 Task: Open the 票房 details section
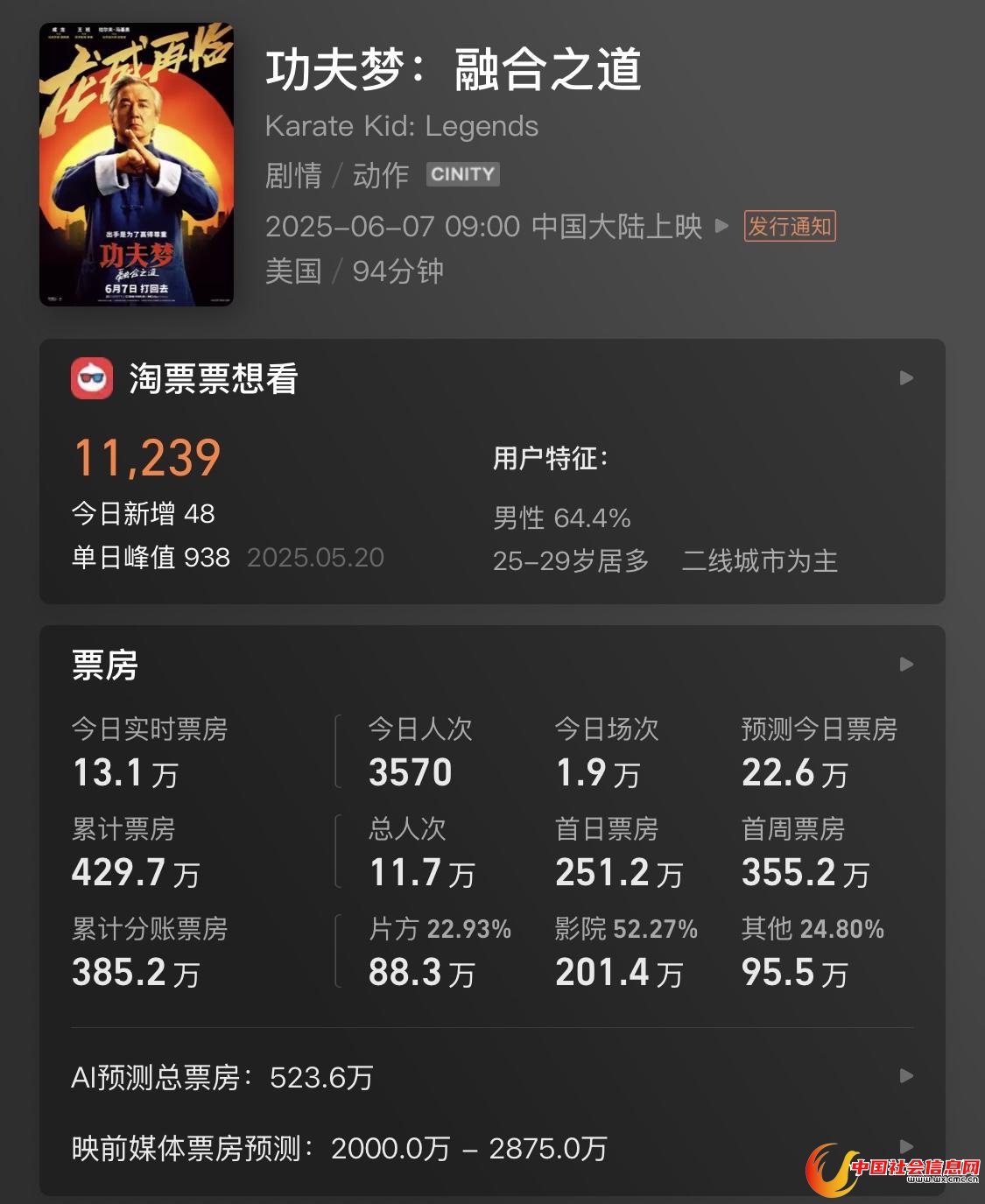coord(906,665)
